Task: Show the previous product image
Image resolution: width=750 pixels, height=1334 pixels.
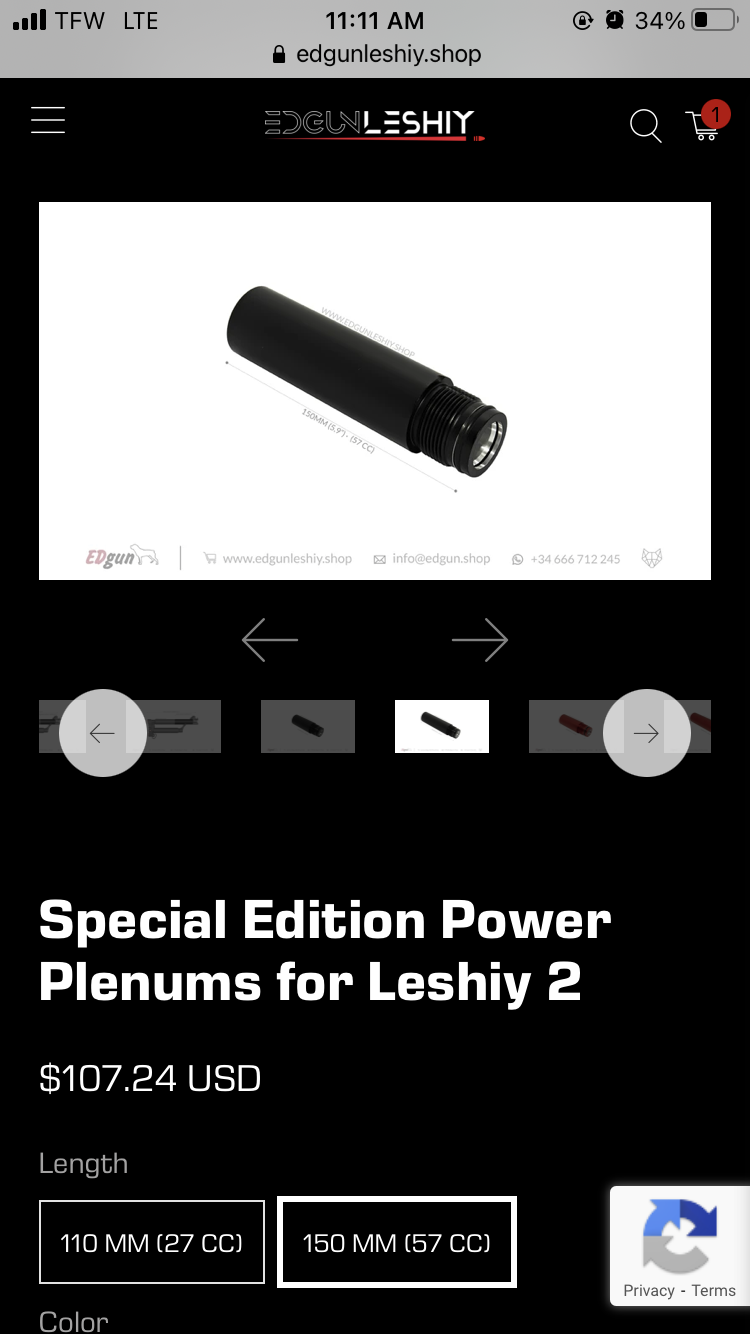Action: (270, 640)
